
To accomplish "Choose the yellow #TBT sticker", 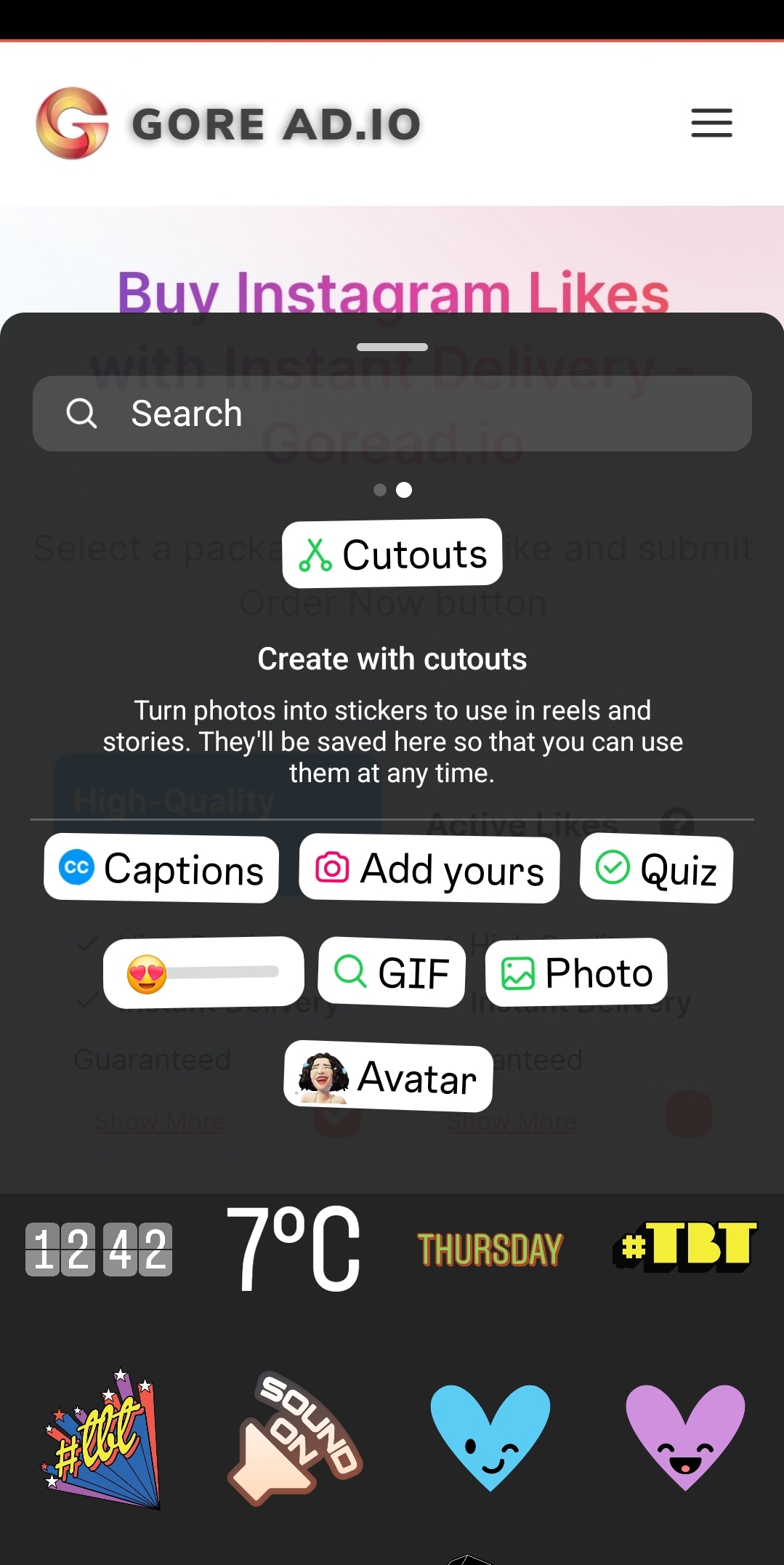I will (x=684, y=1247).
